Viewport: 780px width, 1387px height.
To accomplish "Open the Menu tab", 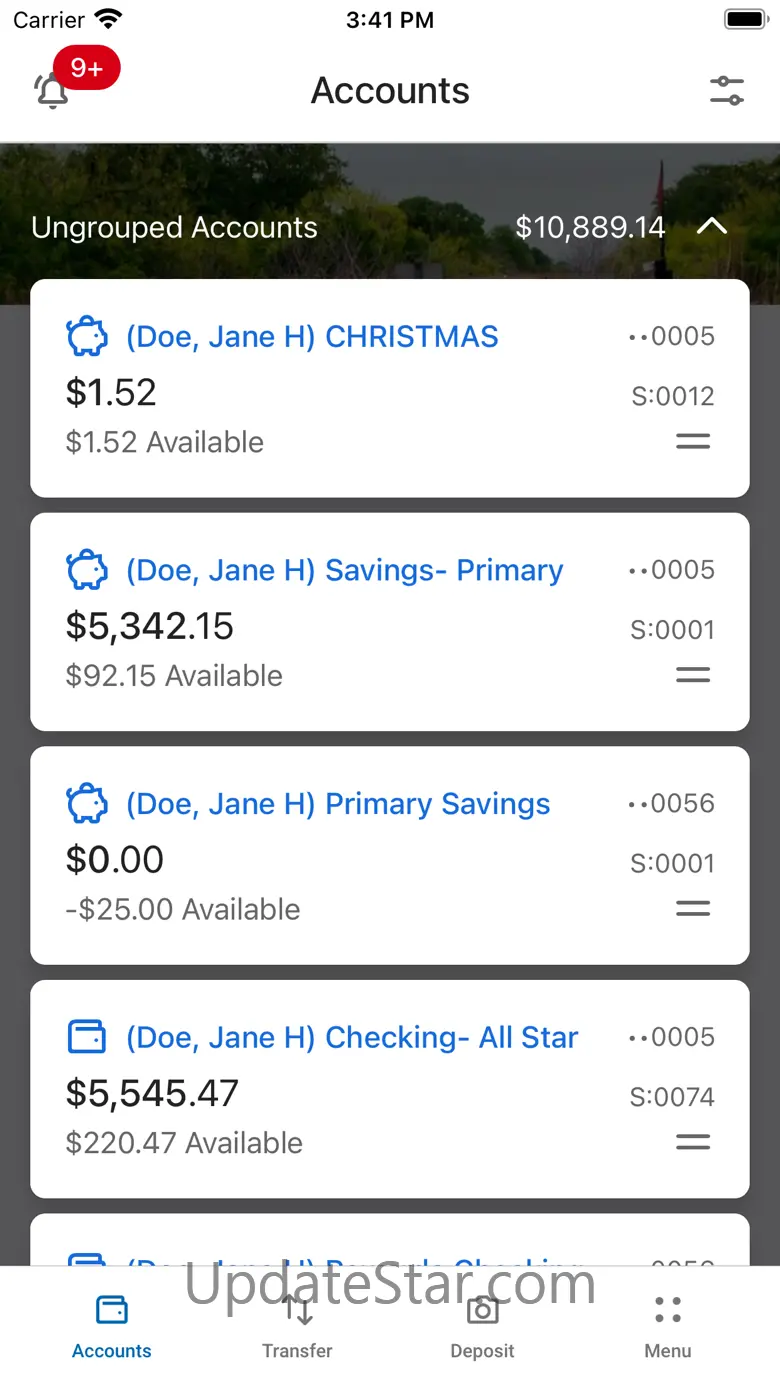I will pos(667,1326).
